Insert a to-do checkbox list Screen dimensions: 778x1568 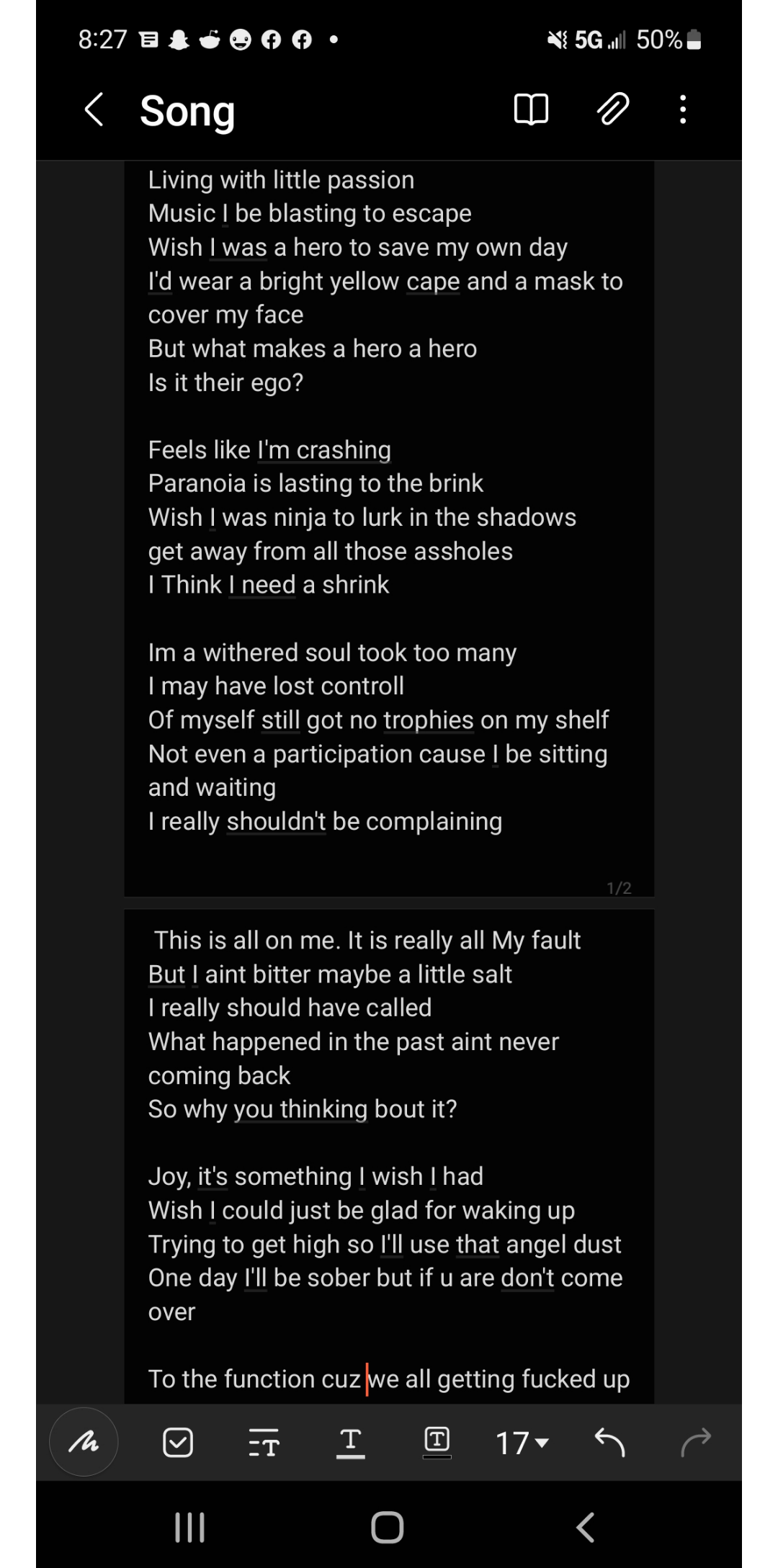tap(179, 1441)
